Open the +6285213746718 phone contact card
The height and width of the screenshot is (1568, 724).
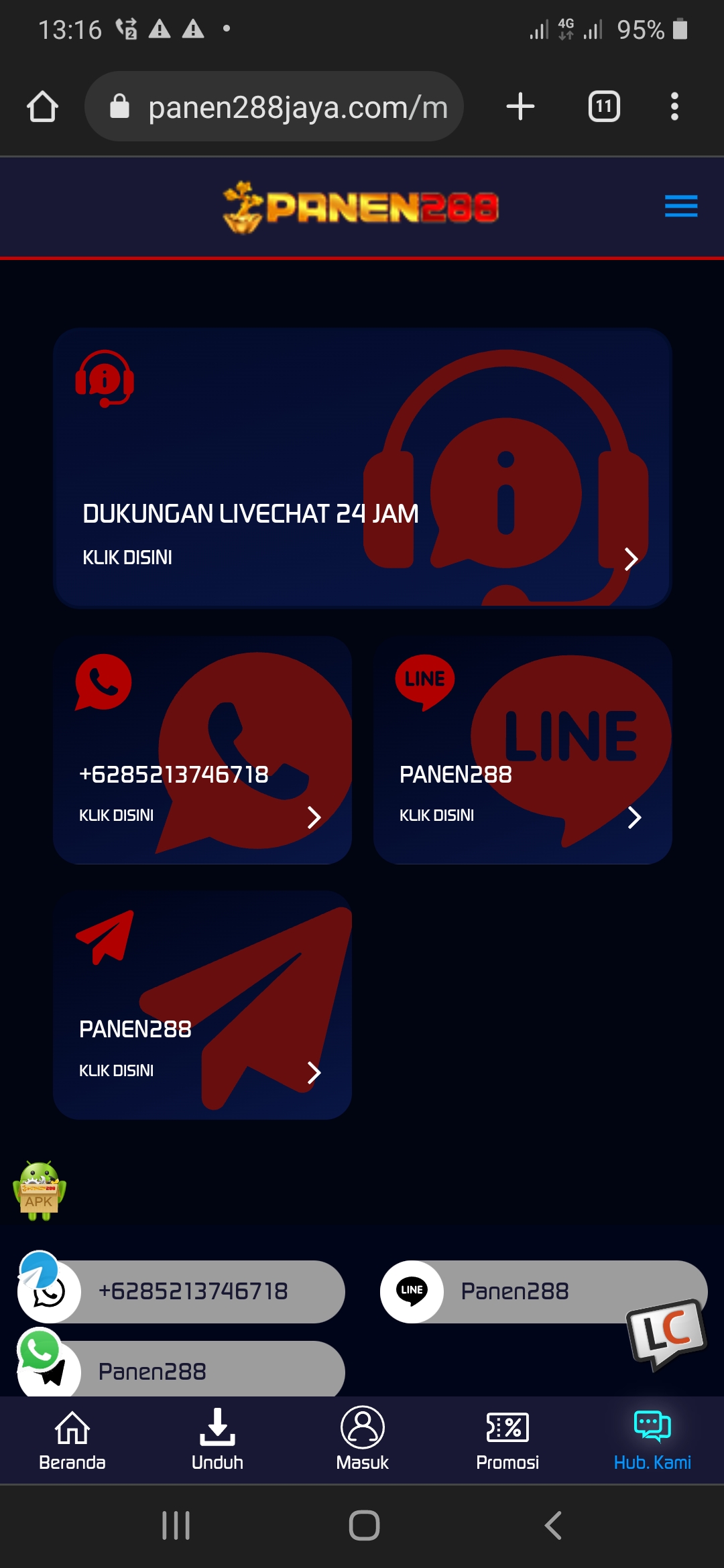202,750
